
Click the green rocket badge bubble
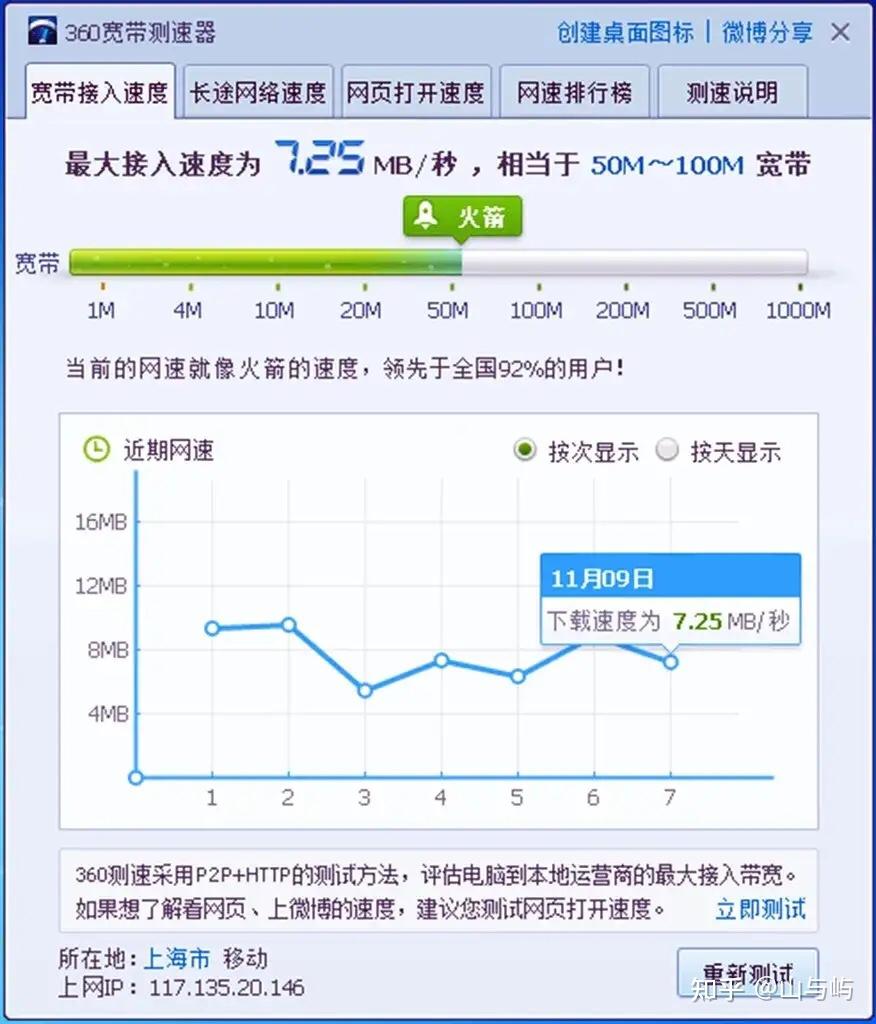462,215
